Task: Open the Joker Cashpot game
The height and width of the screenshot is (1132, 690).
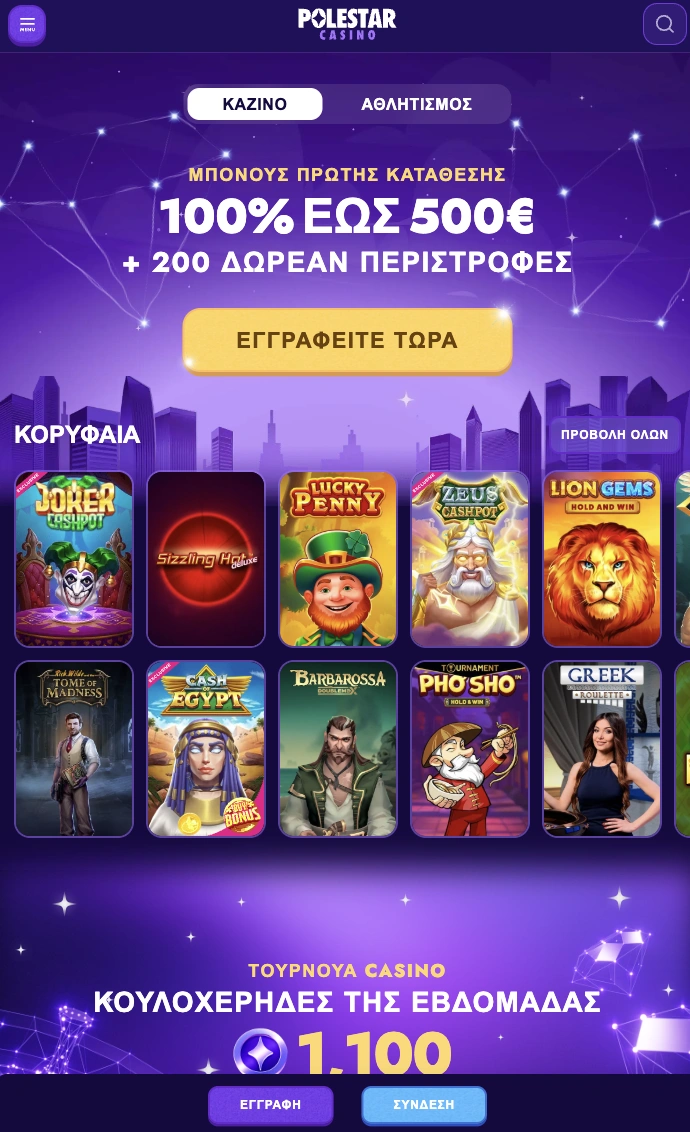Action: 74,559
